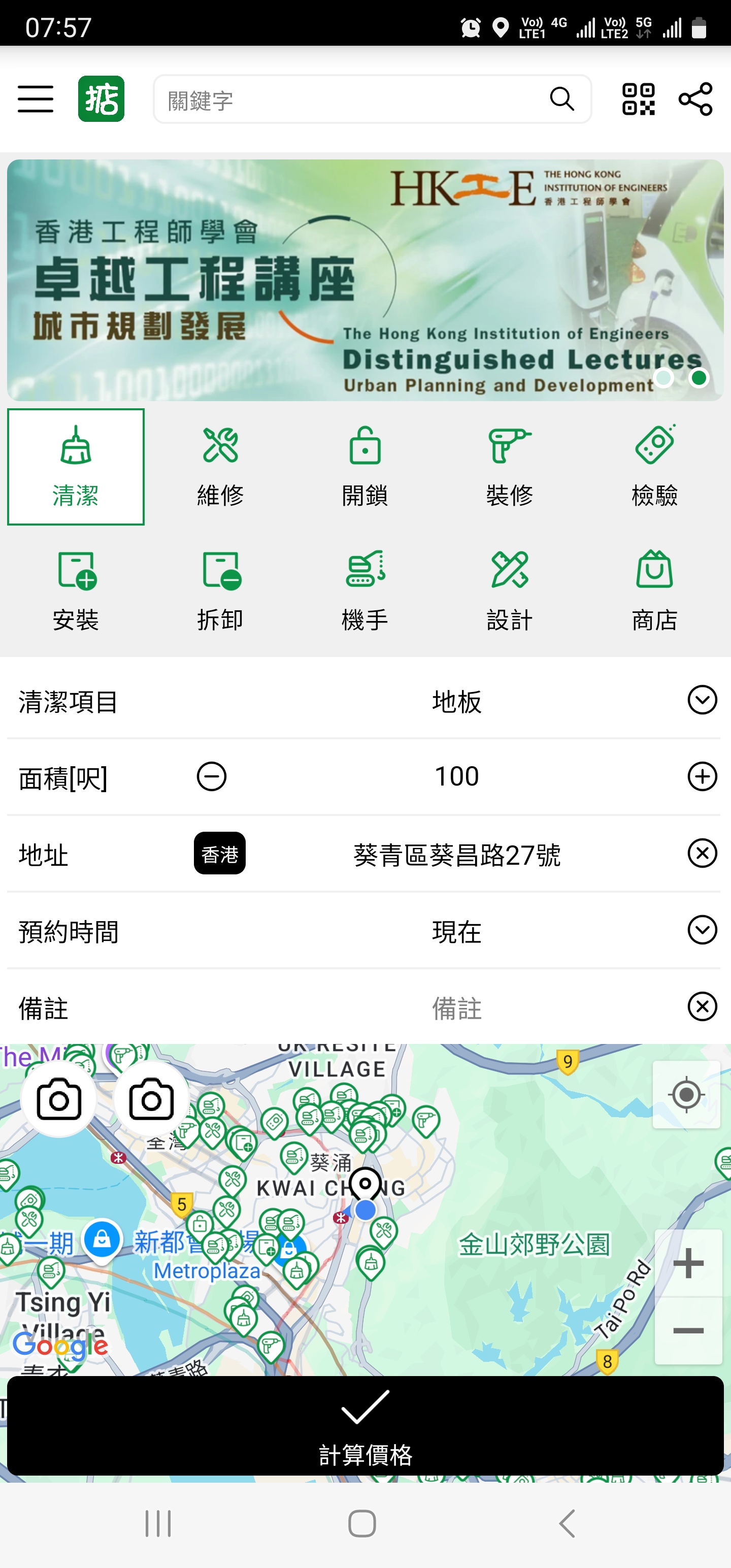Select the 機手 machinery operator icon
This screenshot has height=1568, width=731.
pos(365,589)
